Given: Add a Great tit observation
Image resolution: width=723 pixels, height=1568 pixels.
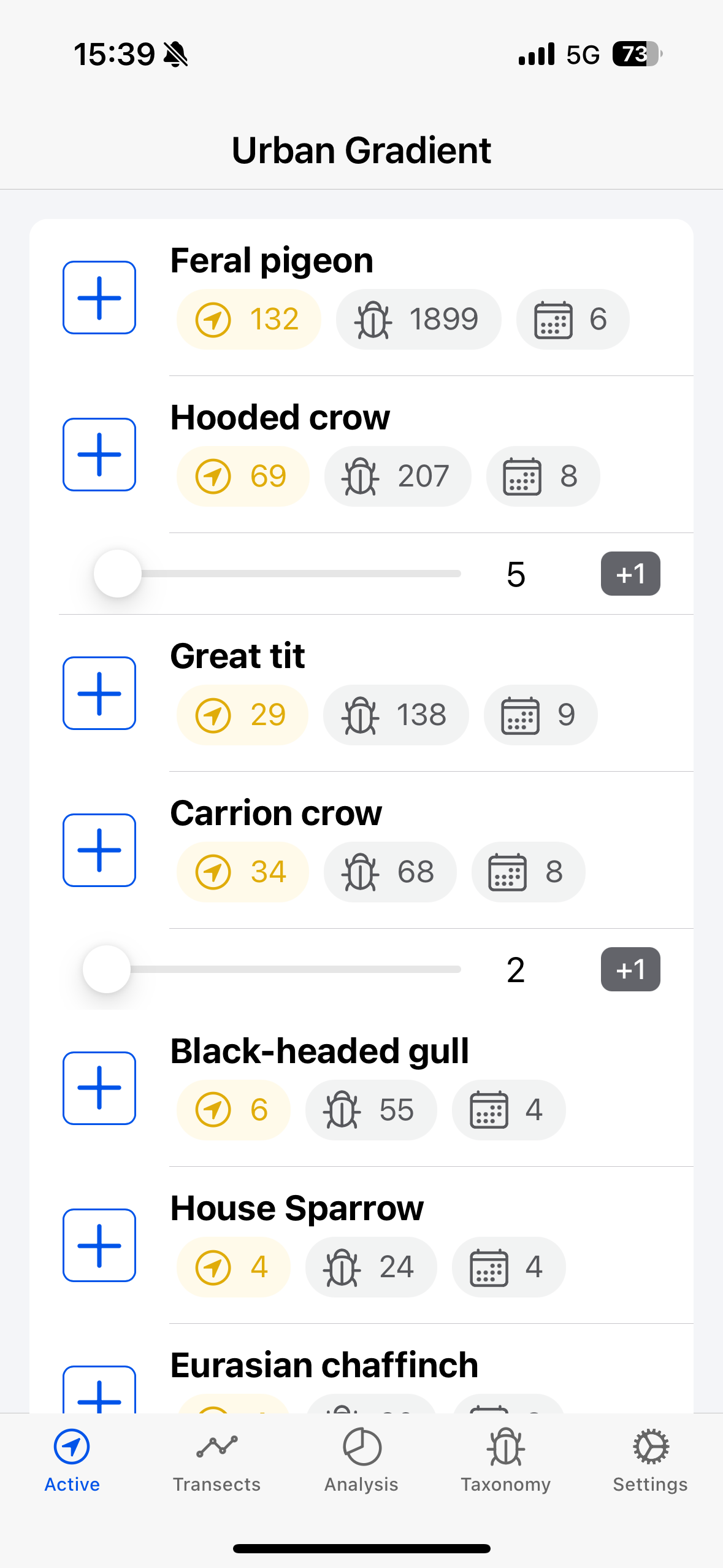Looking at the screenshot, I should pyautogui.click(x=99, y=693).
